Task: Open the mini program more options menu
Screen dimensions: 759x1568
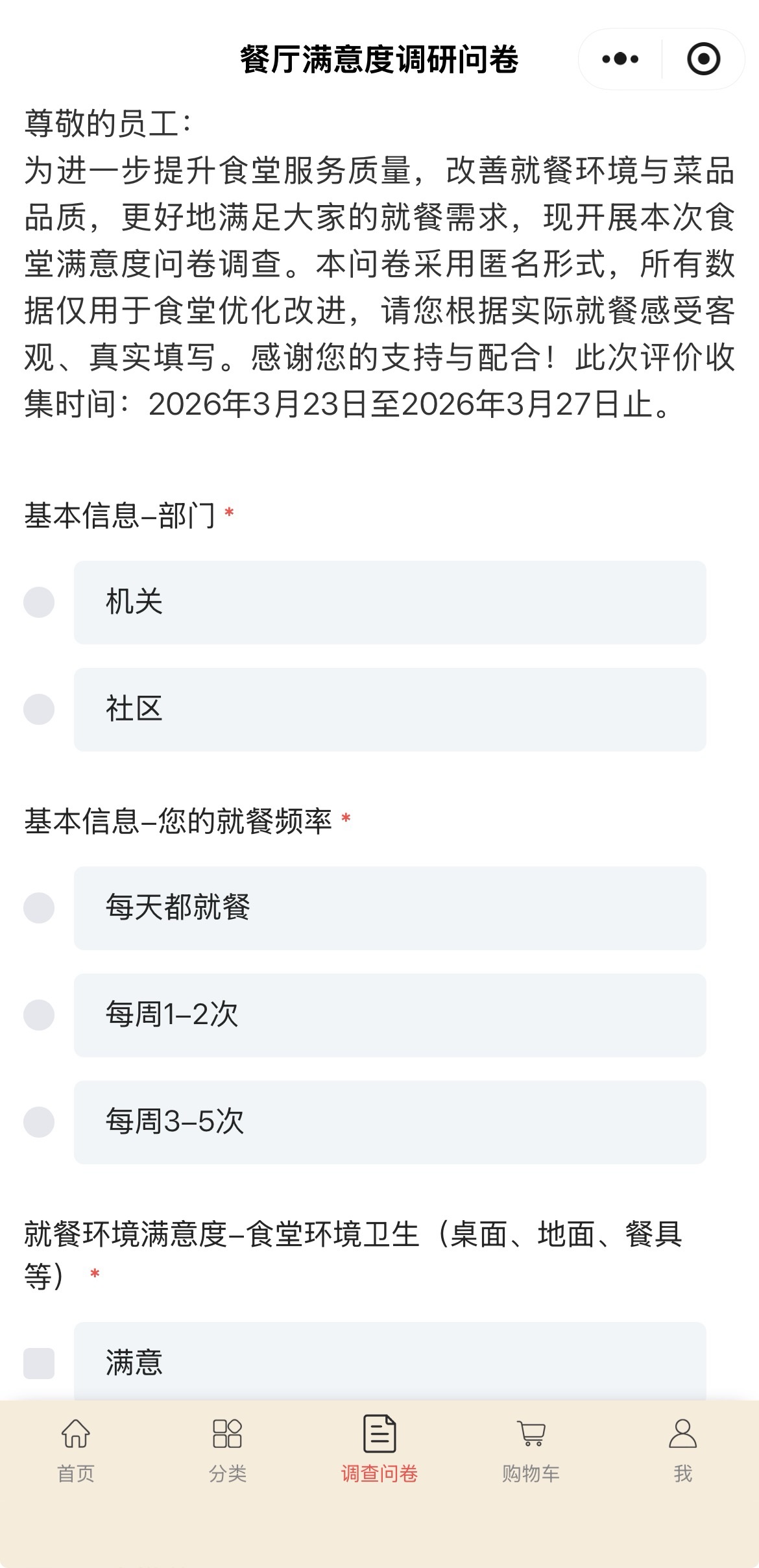Action: tap(620, 59)
